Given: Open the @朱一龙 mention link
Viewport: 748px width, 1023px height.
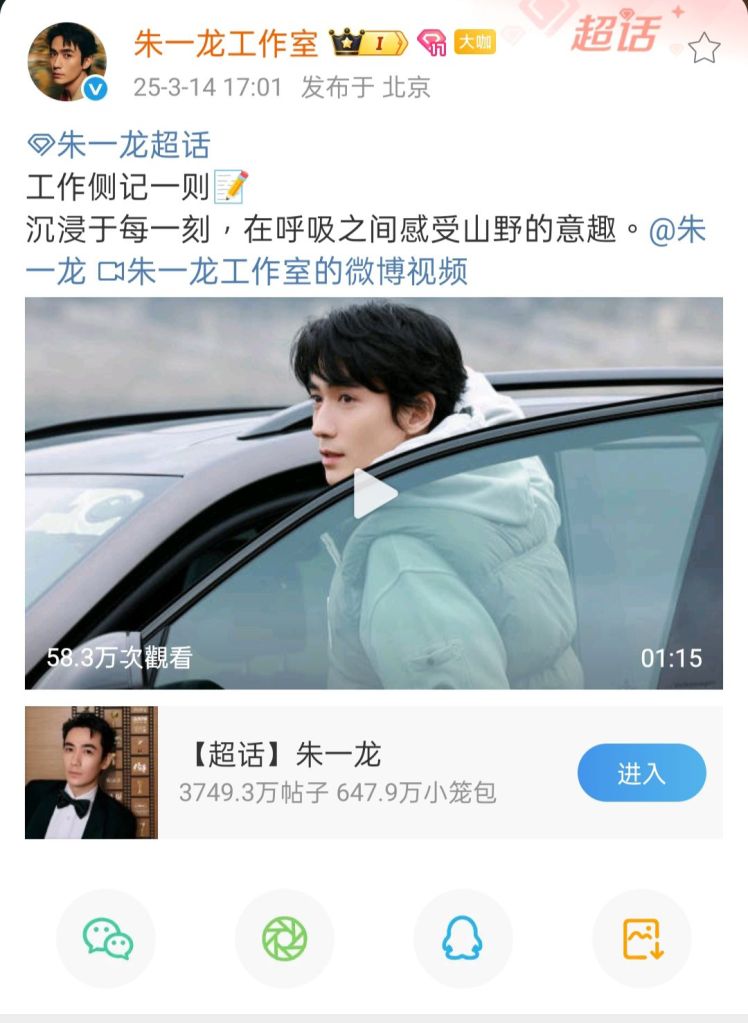Looking at the screenshot, I should (677, 231).
